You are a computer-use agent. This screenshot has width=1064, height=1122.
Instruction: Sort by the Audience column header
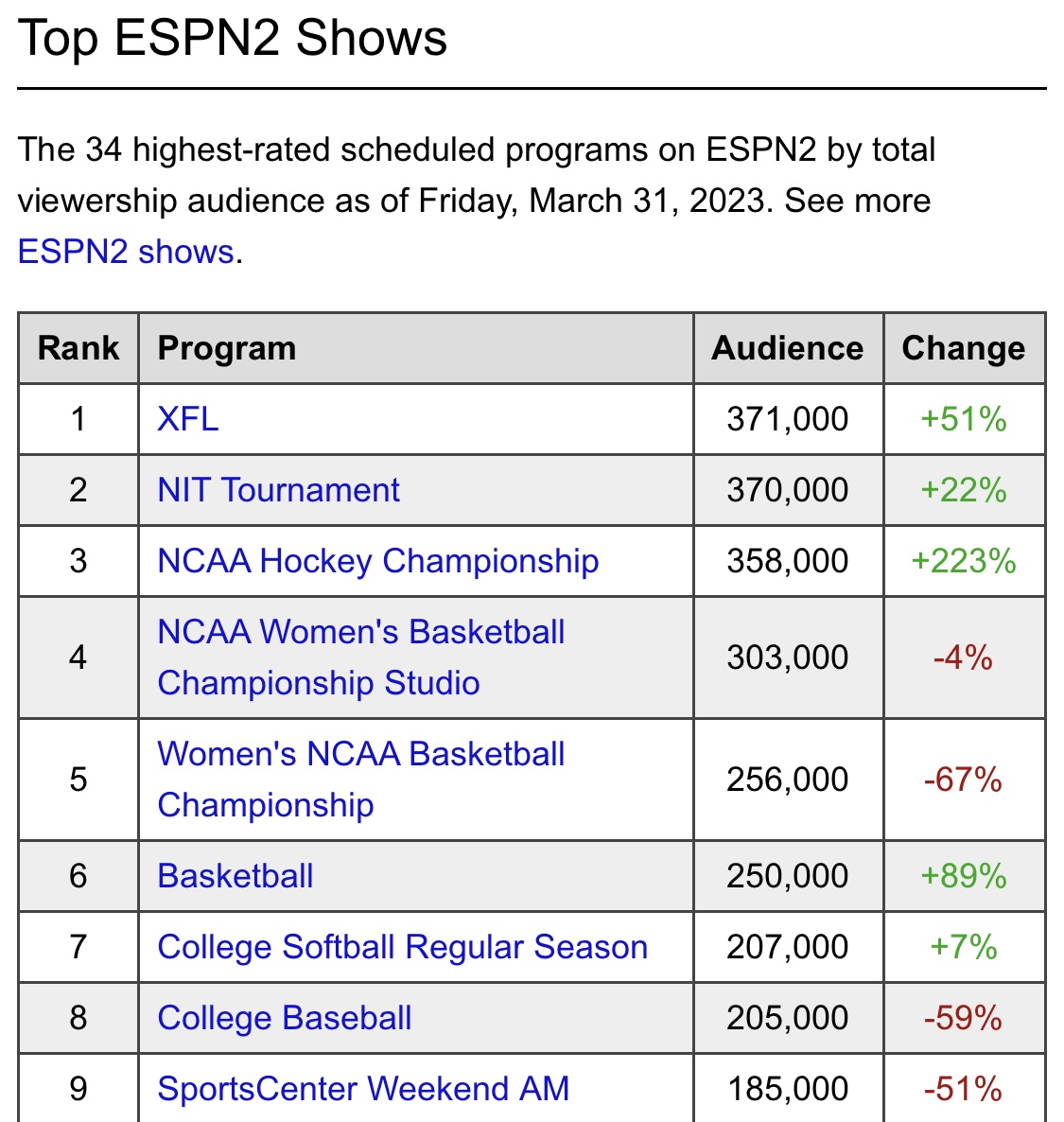point(788,348)
